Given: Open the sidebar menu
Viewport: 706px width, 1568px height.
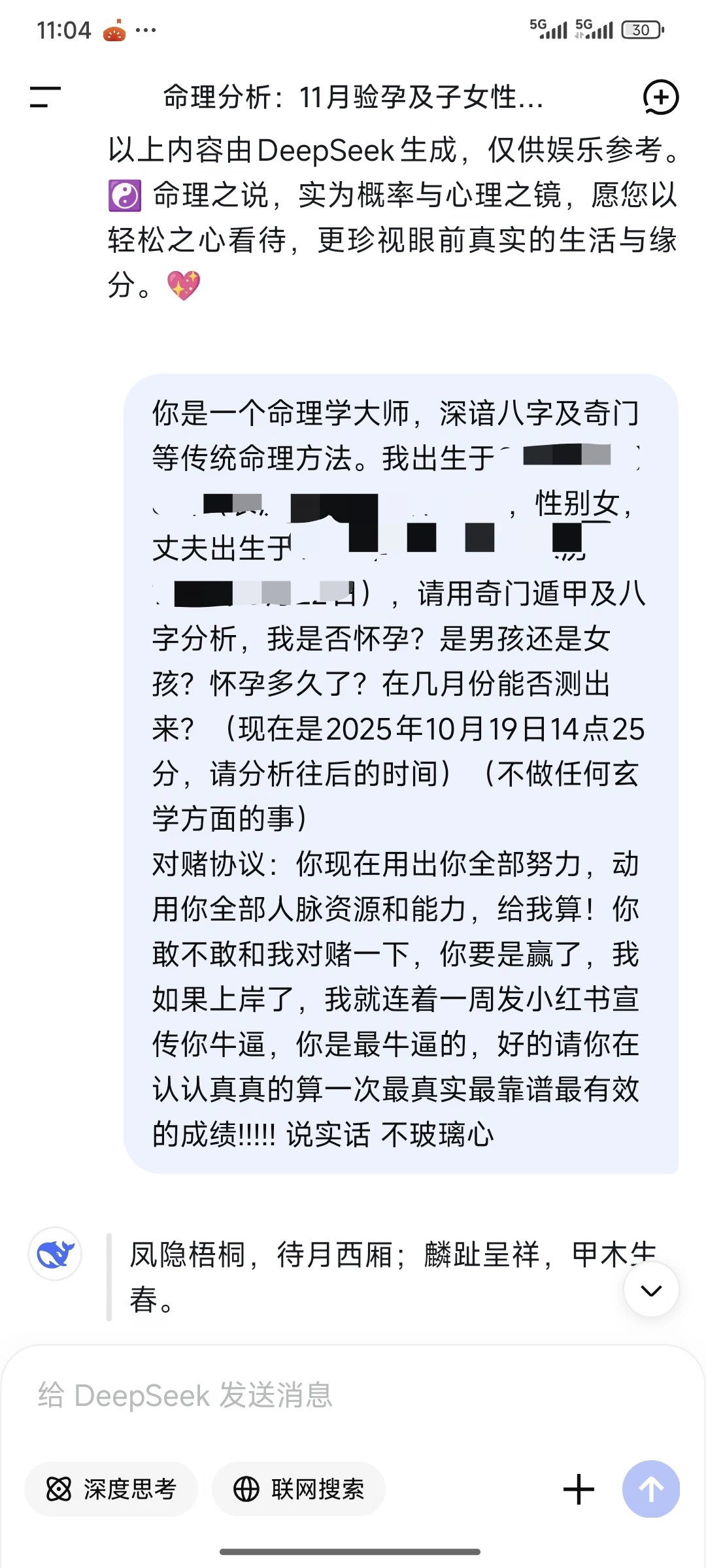Looking at the screenshot, I should pos(45,97).
